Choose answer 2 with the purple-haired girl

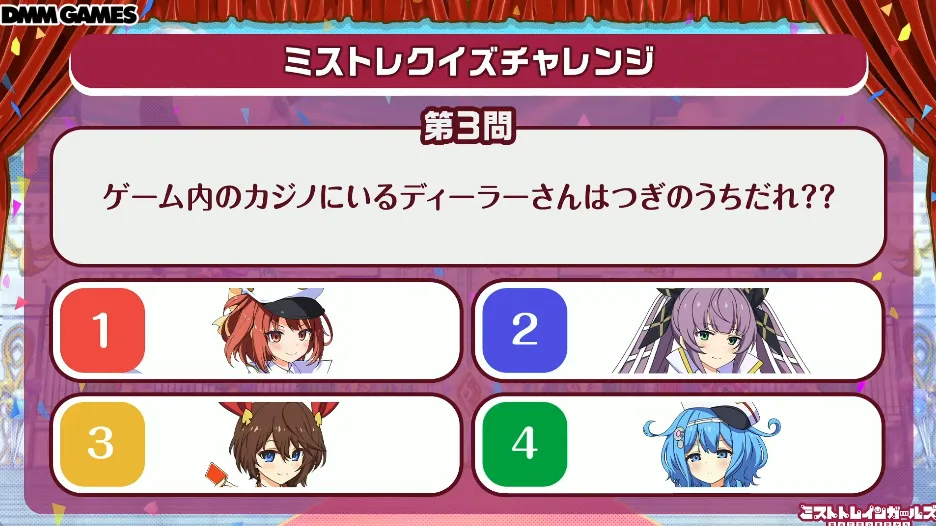click(x=678, y=330)
